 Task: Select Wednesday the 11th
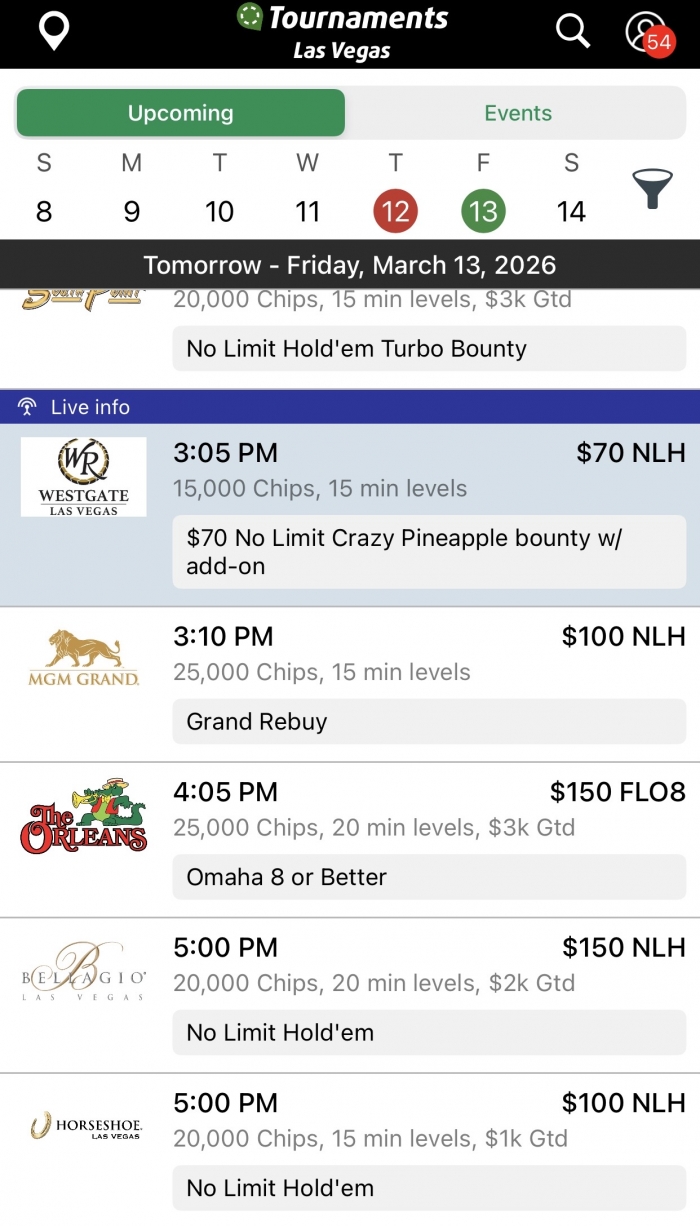[308, 211]
